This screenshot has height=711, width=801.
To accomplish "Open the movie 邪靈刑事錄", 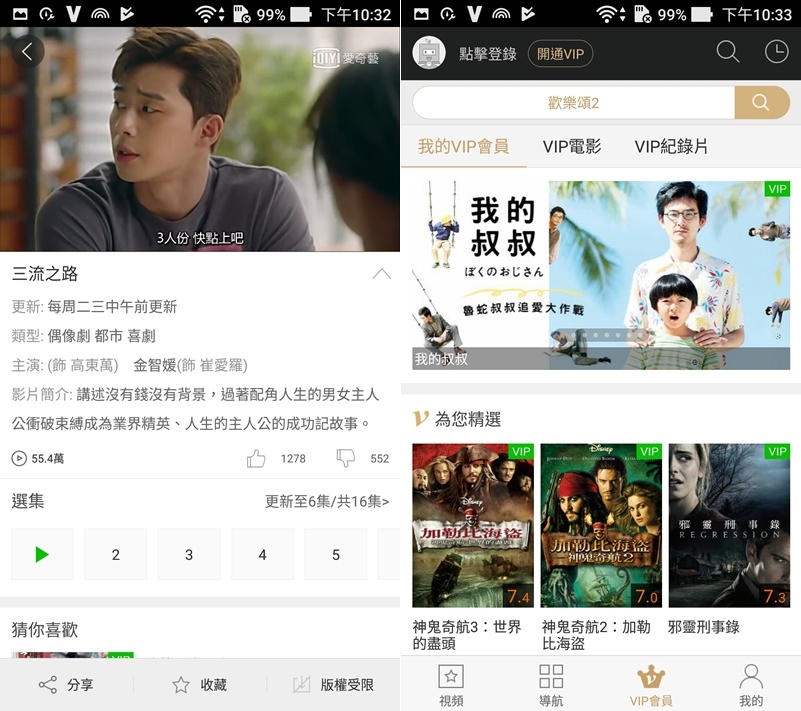I will [729, 526].
